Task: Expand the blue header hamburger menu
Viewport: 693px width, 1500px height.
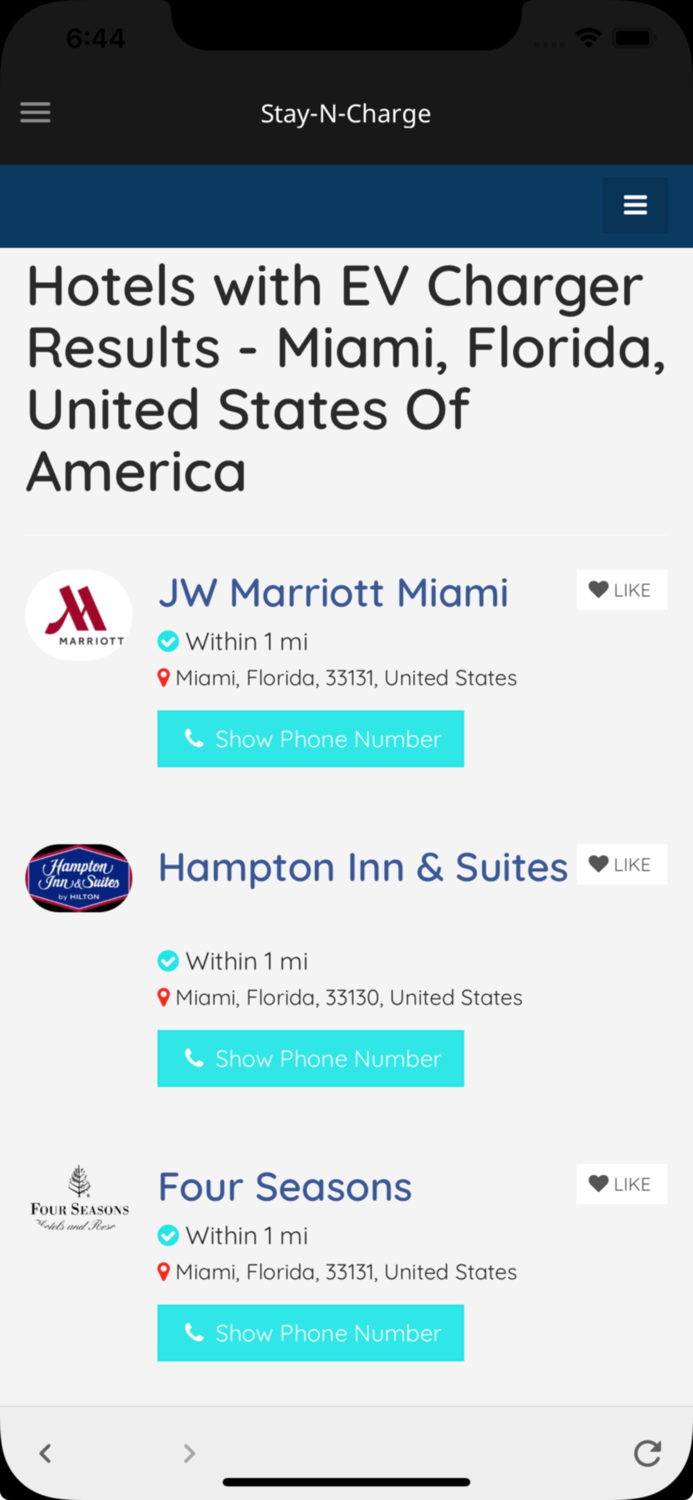Action: pyautogui.click(x=635, y=205)
